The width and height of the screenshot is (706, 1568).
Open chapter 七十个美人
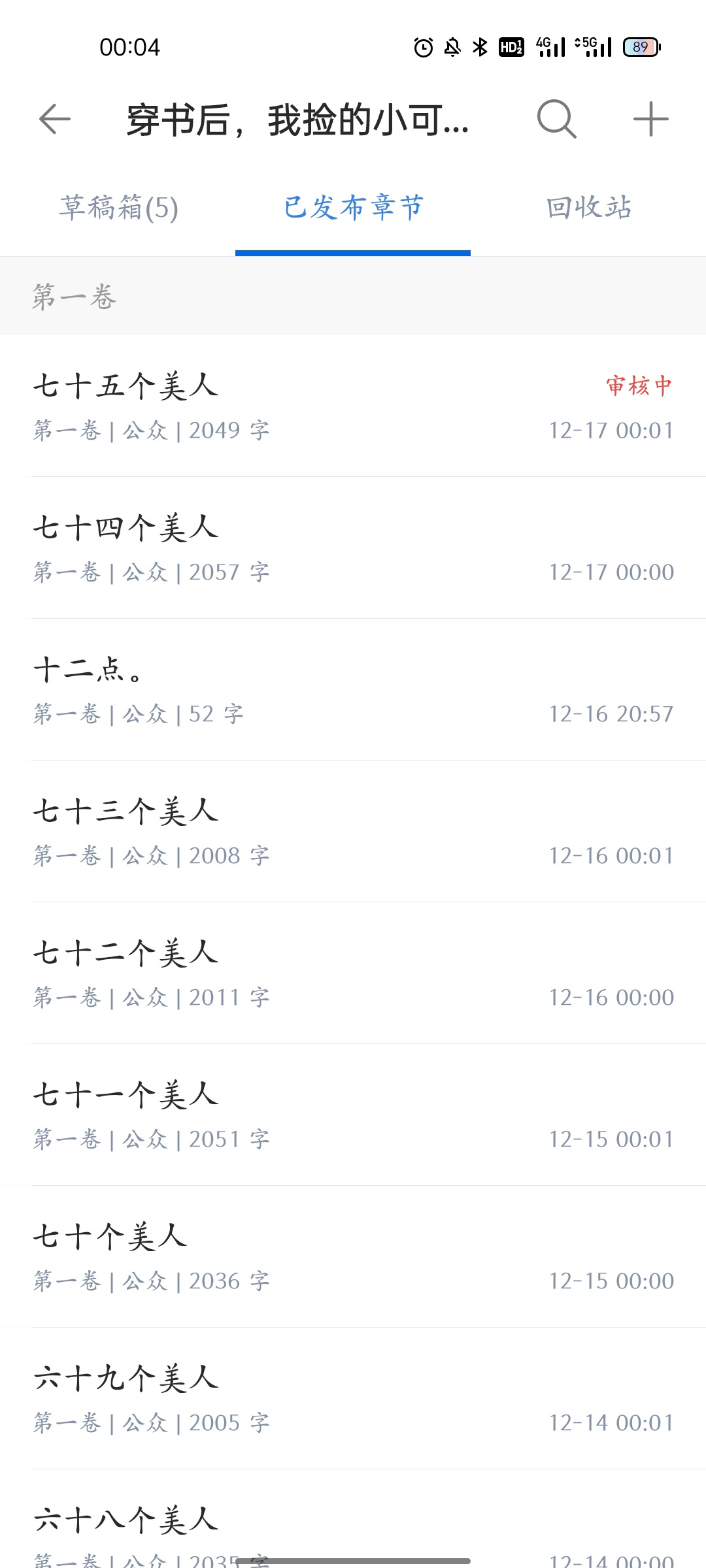pyautogui.click(x=353, y=1257)
